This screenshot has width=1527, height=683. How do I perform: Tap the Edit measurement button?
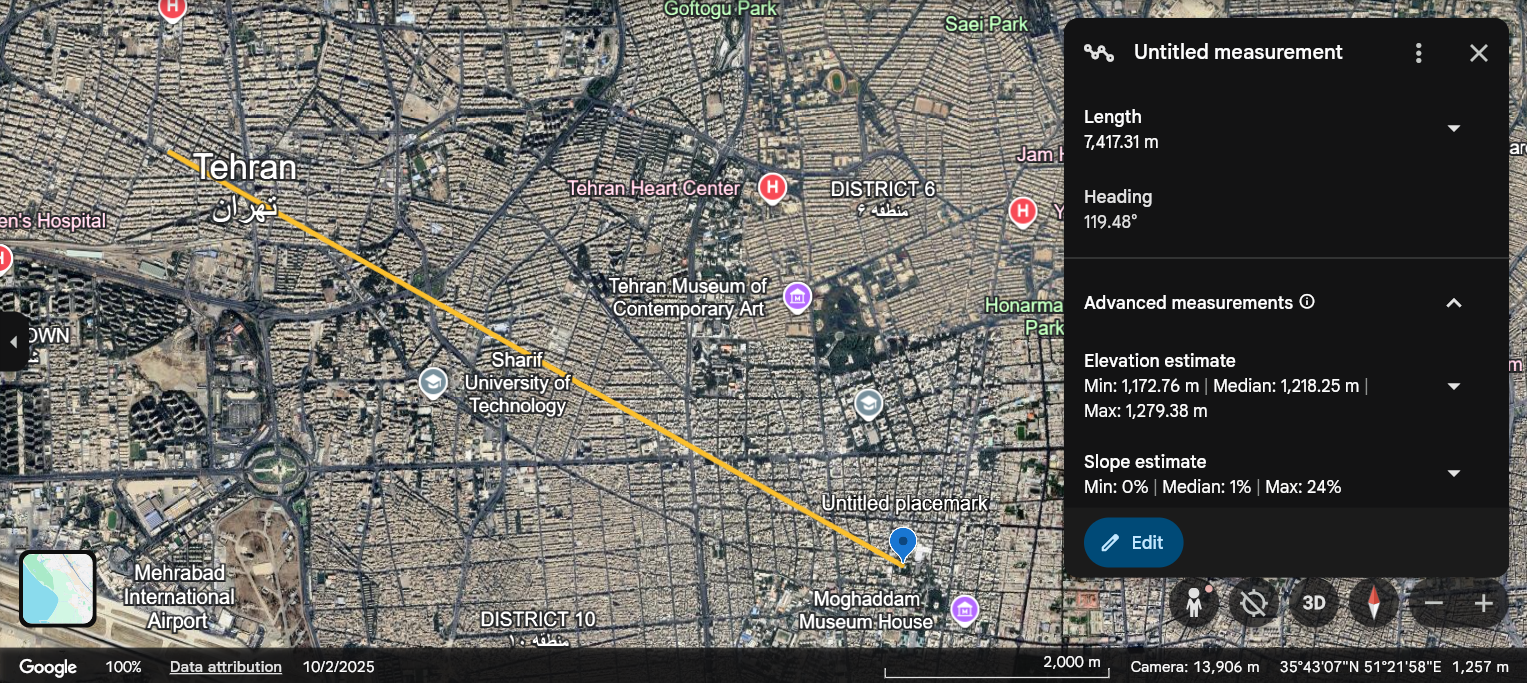(x=1133, y=543)
